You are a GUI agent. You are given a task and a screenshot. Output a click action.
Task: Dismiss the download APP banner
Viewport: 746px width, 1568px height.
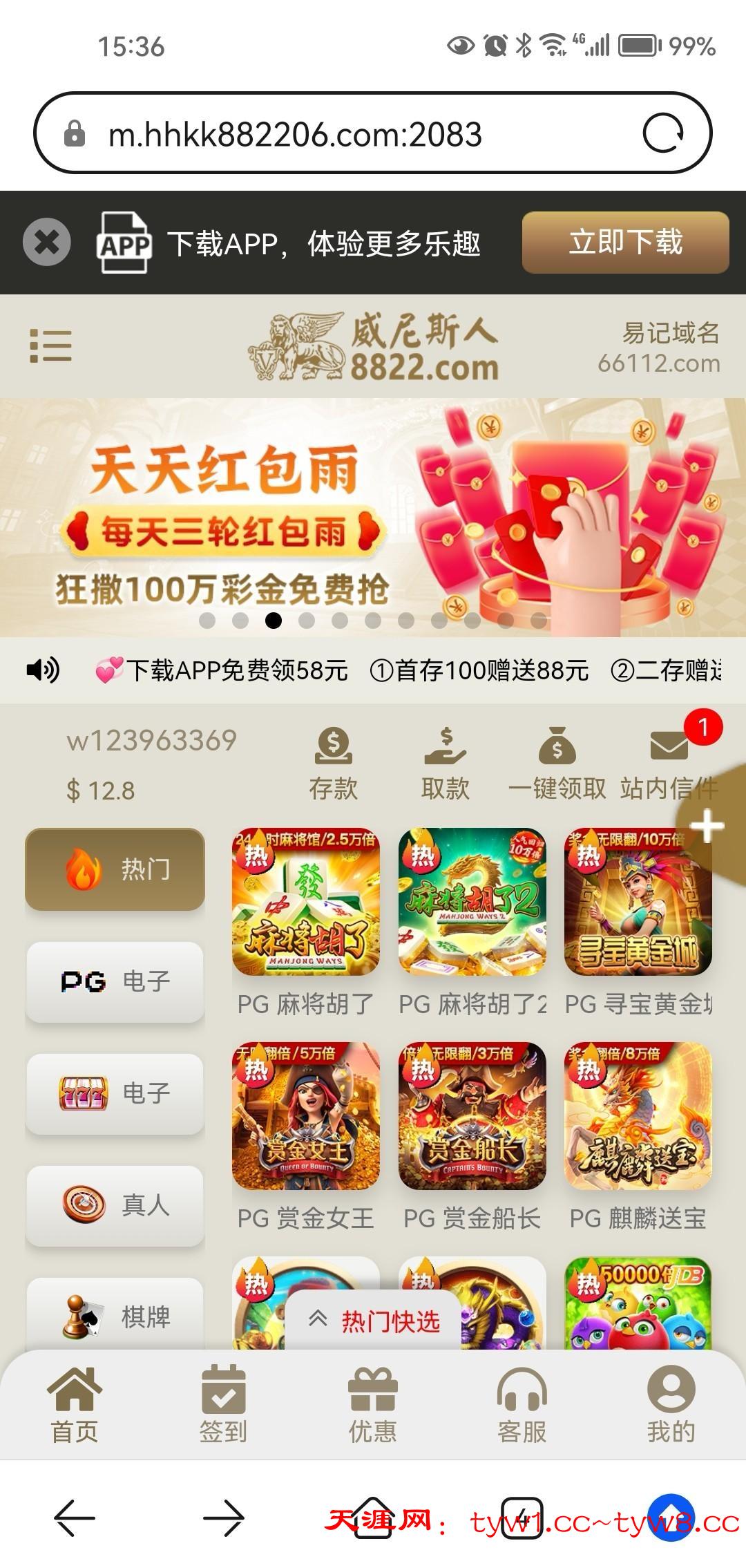47,242
